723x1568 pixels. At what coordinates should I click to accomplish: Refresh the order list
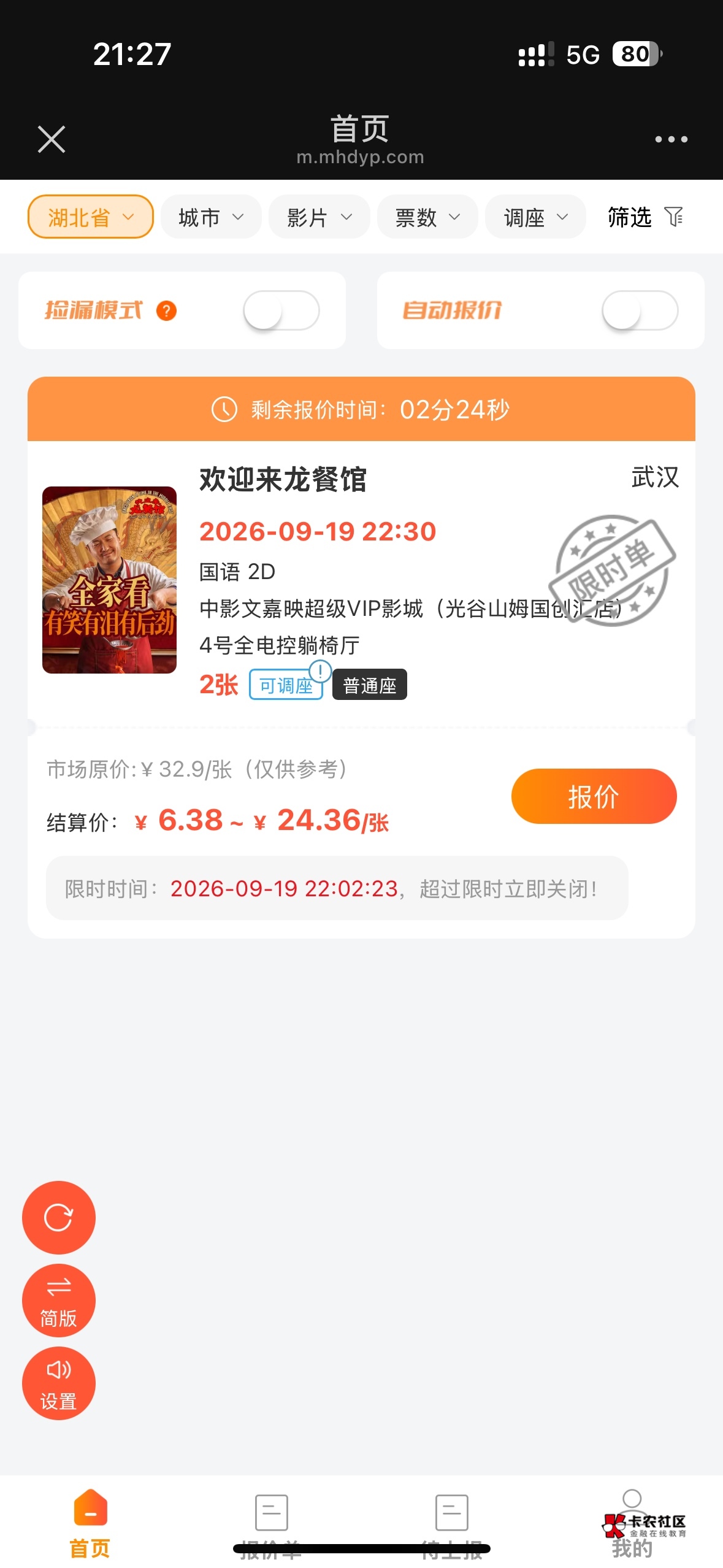click(x=59, y=1218)
